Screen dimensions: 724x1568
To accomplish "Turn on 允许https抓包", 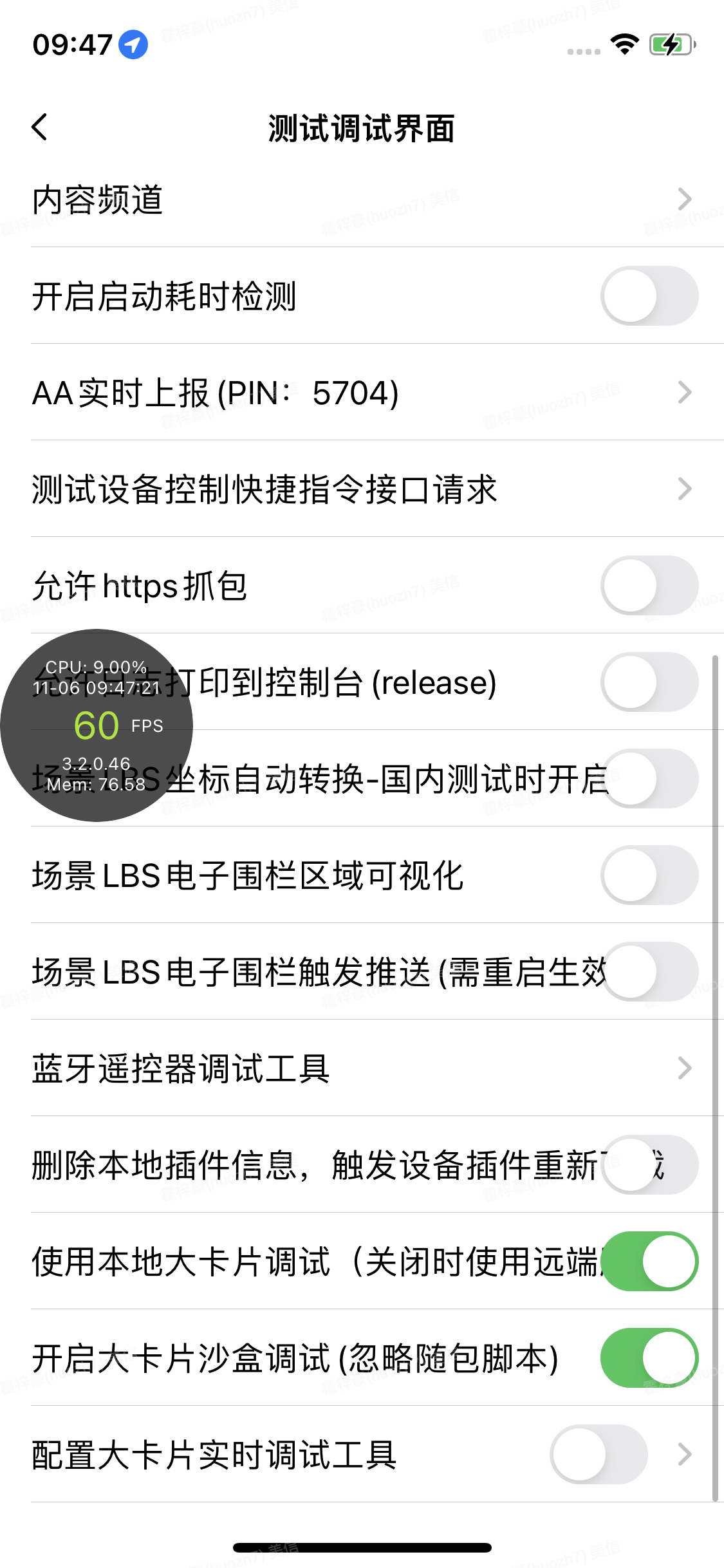I will pyautogui.click(x=649, y=586).
